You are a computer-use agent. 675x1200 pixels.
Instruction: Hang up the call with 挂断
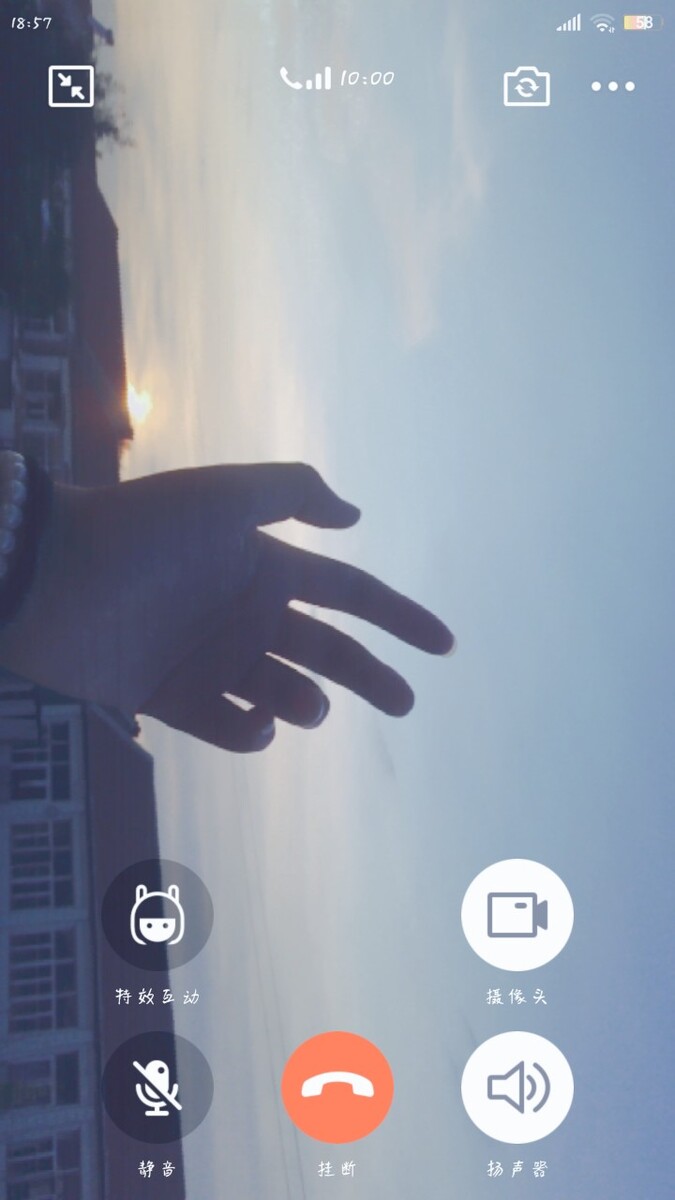coord(337,1087)
